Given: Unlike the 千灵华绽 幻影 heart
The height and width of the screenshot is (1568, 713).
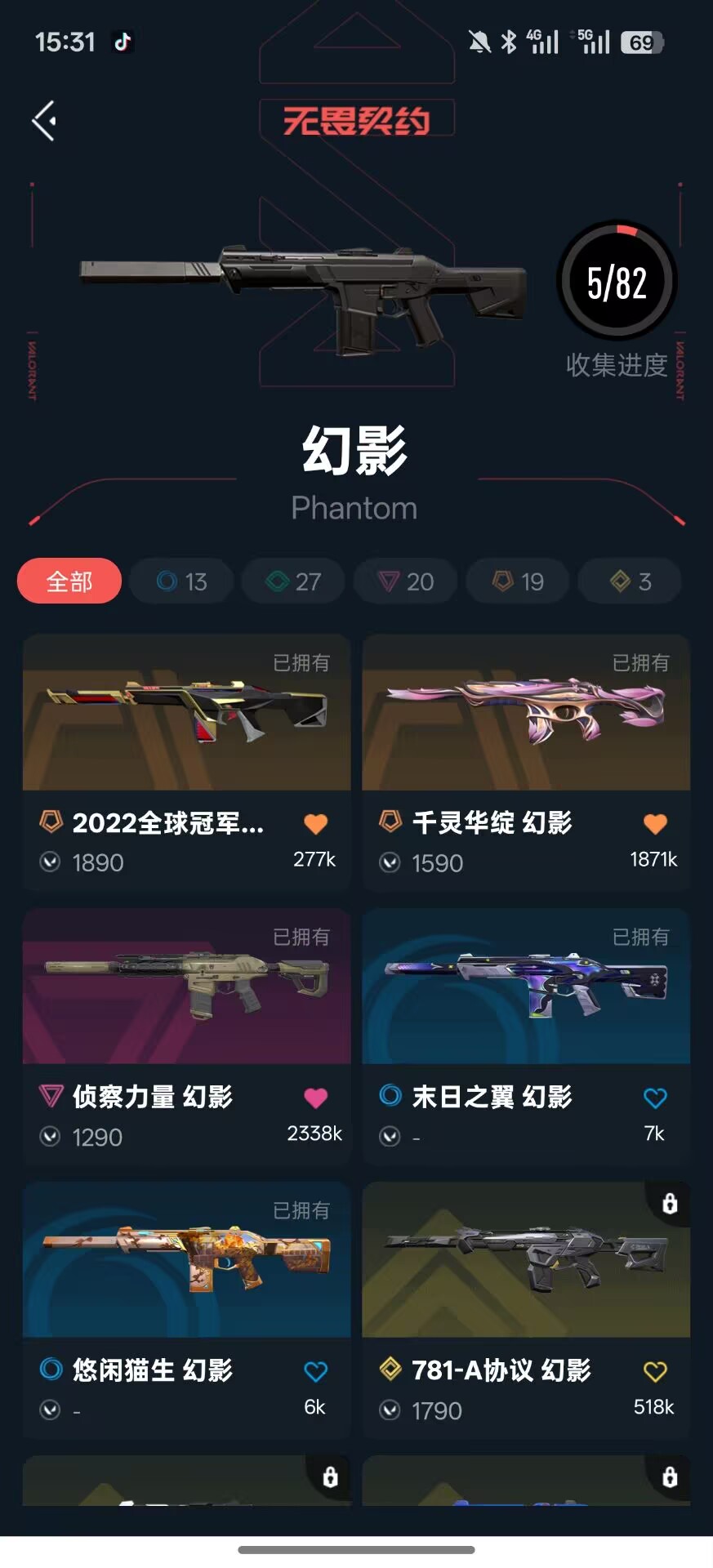Looking at the screenshot, I should point(655,824).
